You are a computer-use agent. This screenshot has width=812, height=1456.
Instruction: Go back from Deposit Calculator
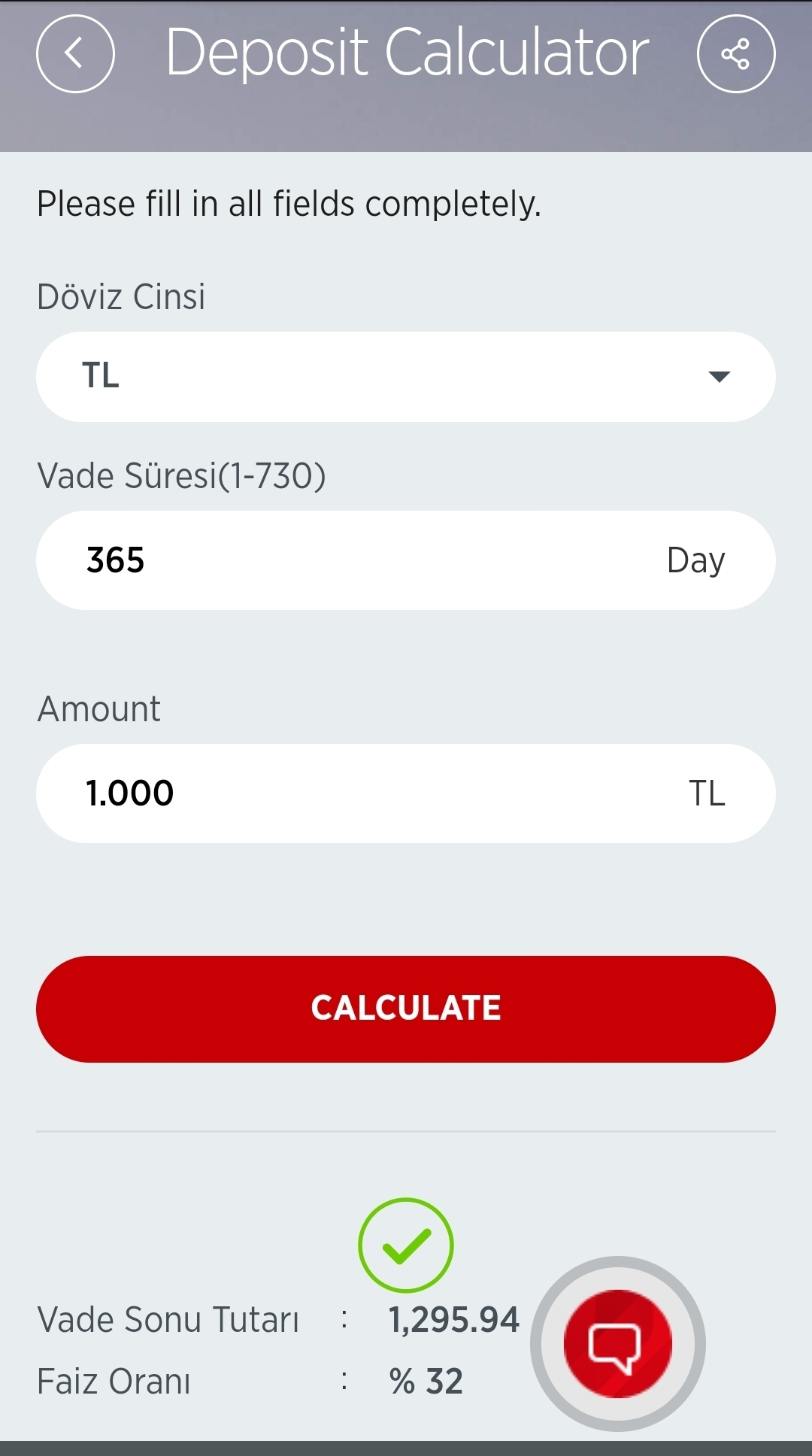pos(75,54)
